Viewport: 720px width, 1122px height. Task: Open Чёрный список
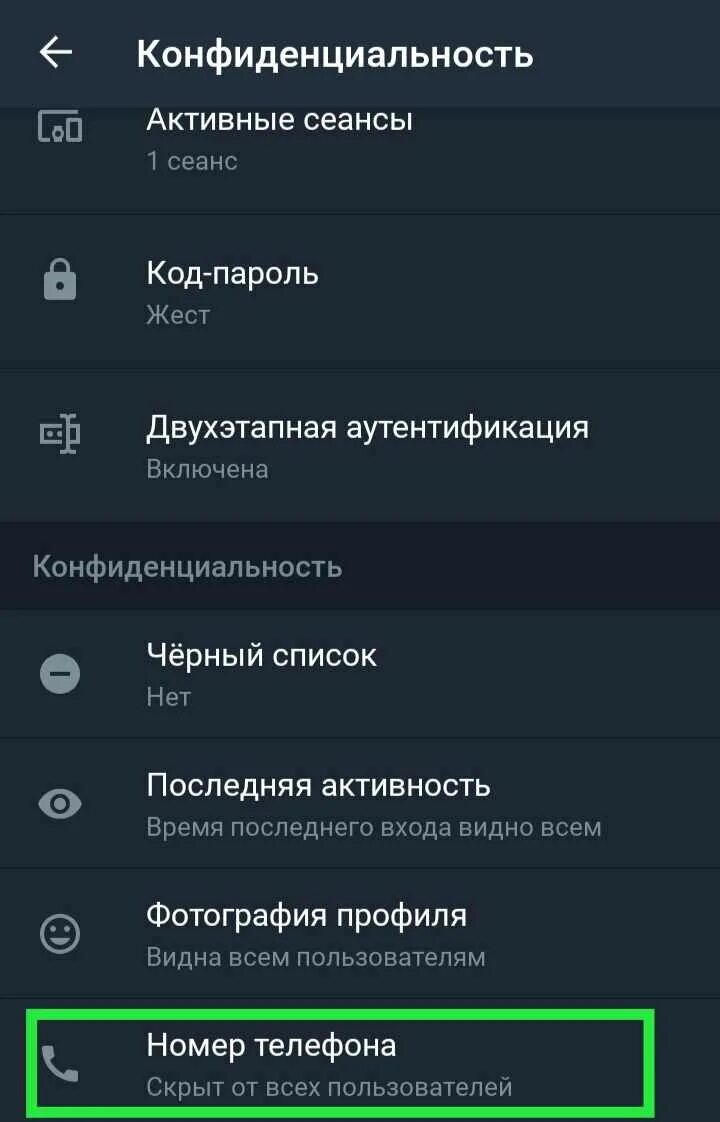click(360, 675)
